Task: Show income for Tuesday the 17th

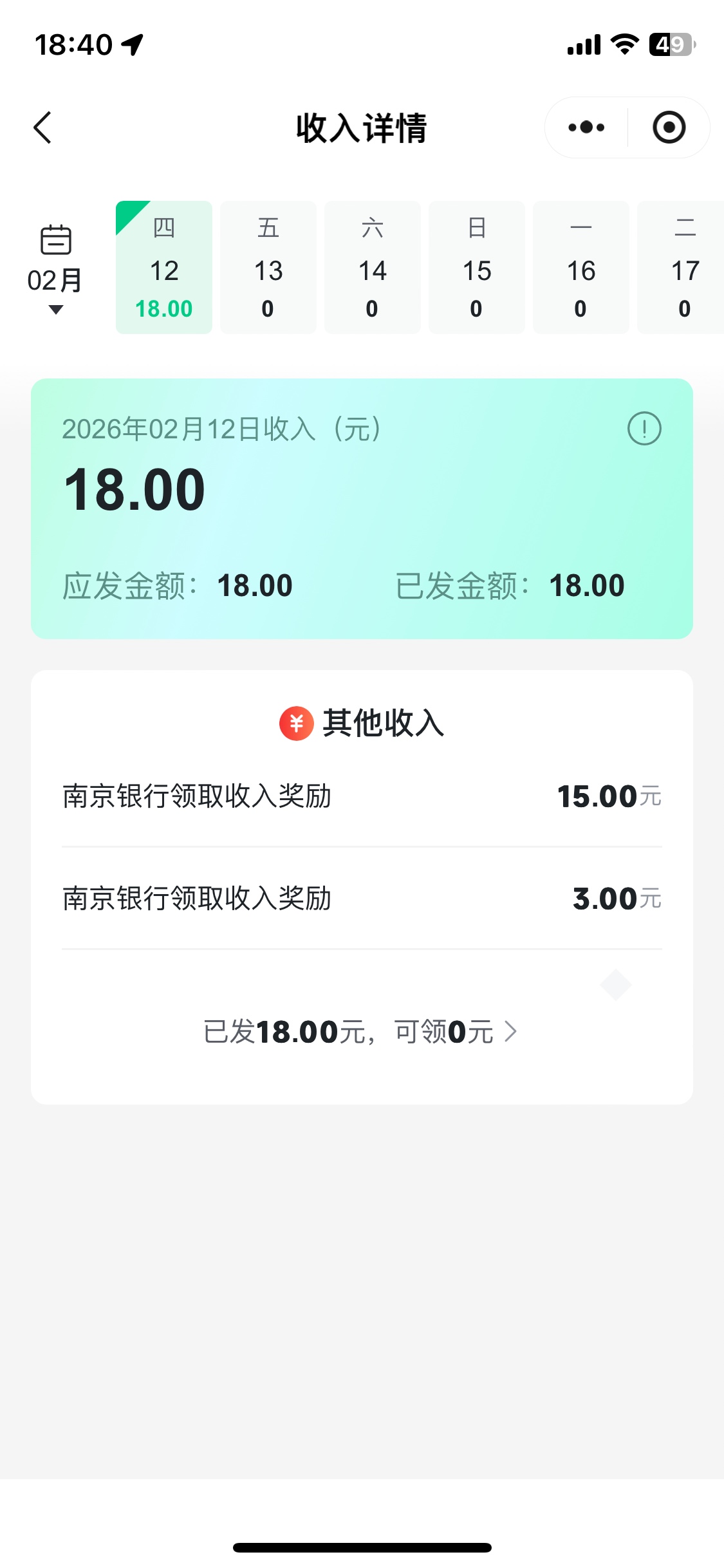Action: click(x=683, y=268)
